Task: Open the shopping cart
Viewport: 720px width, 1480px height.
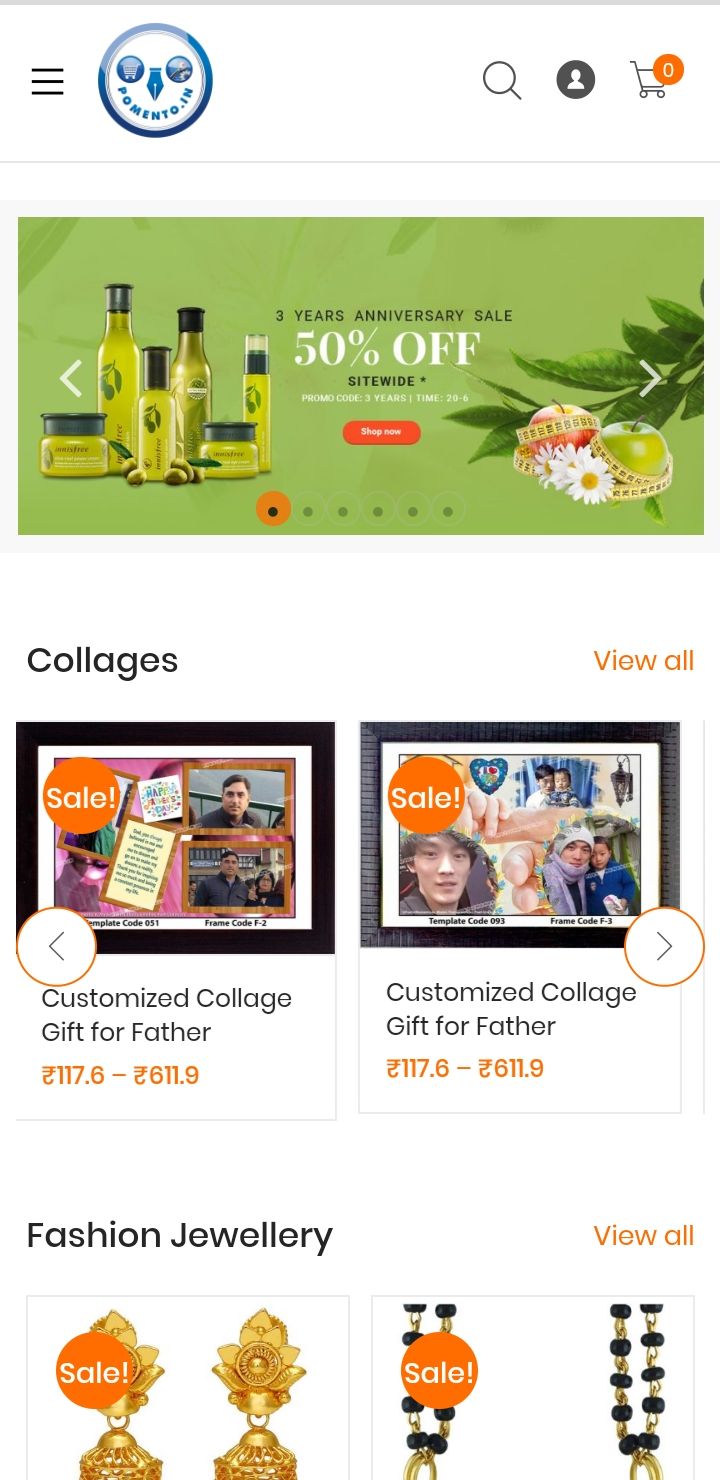Action: [x=652, y=79]
